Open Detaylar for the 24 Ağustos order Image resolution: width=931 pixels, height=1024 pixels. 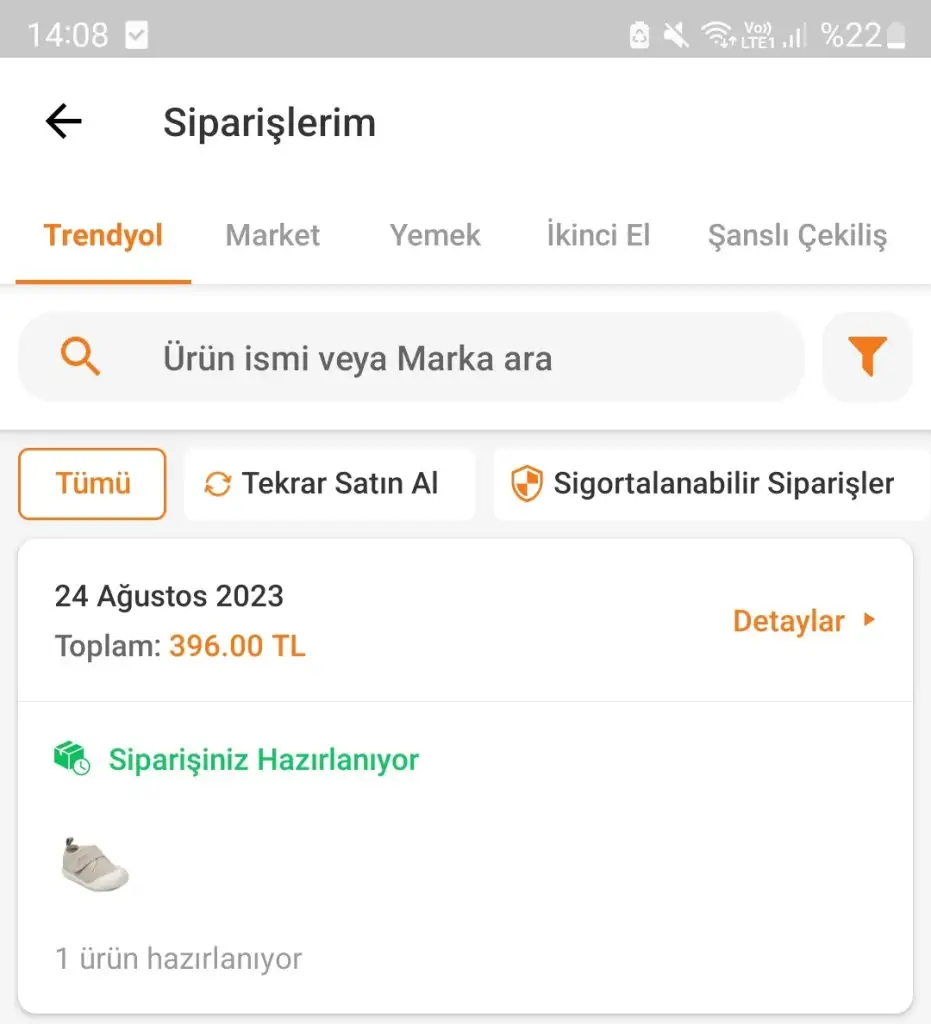[x=803, y=621]
